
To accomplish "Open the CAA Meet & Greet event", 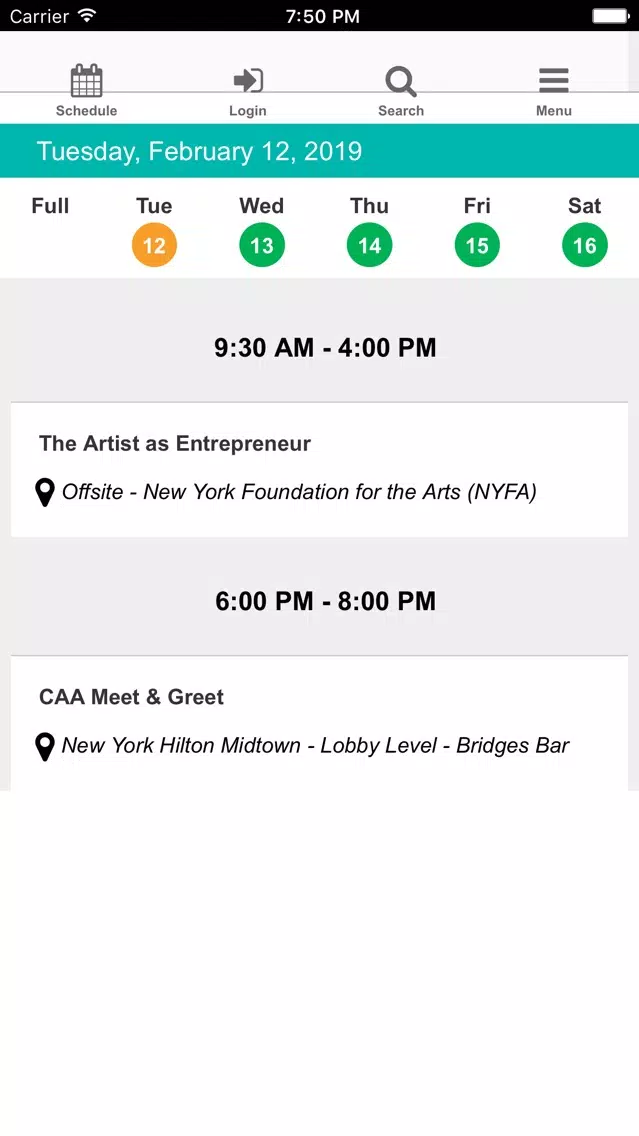I will point(320,723).
